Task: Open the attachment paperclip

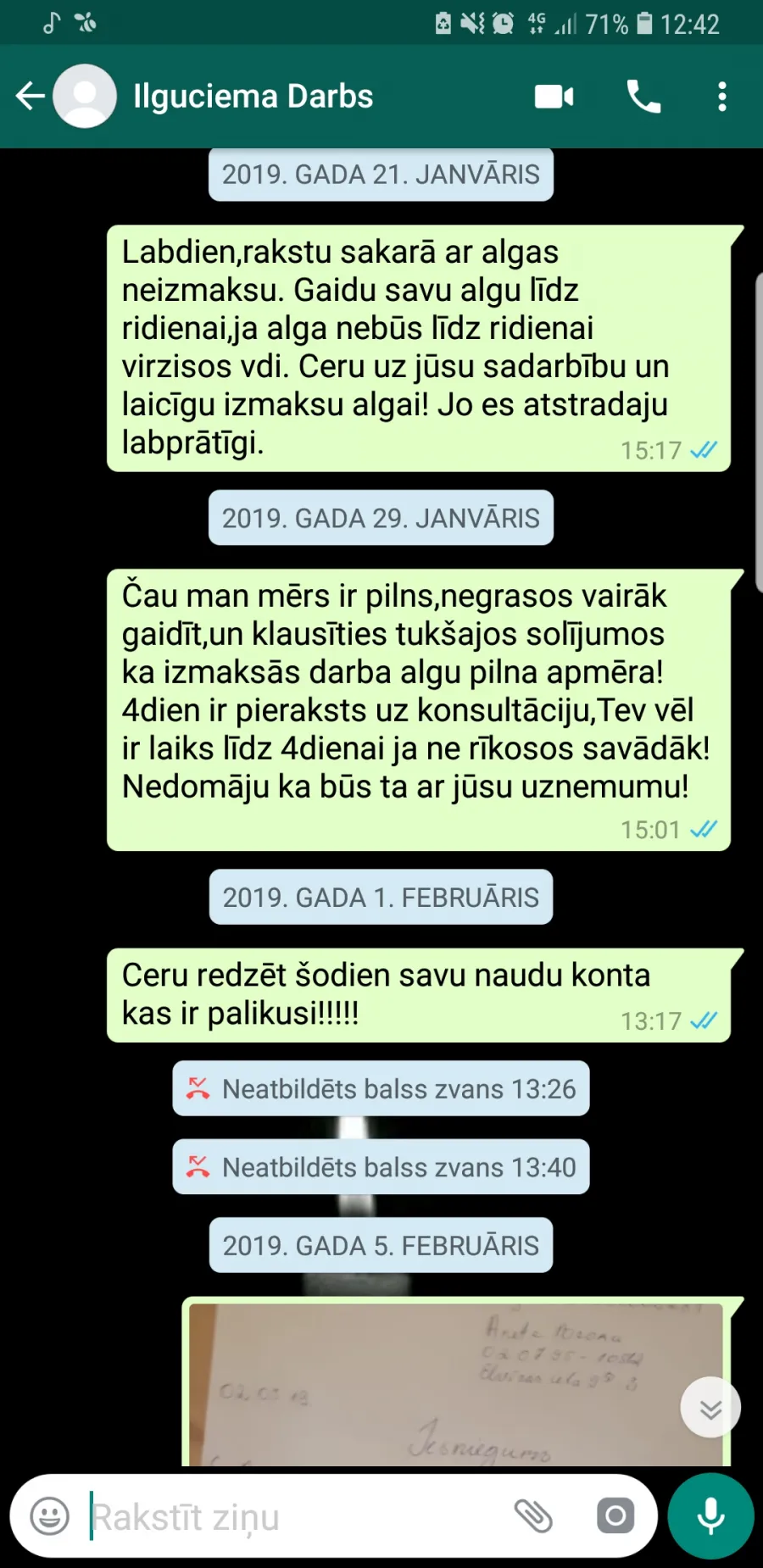Action: tap(533, 1515)
